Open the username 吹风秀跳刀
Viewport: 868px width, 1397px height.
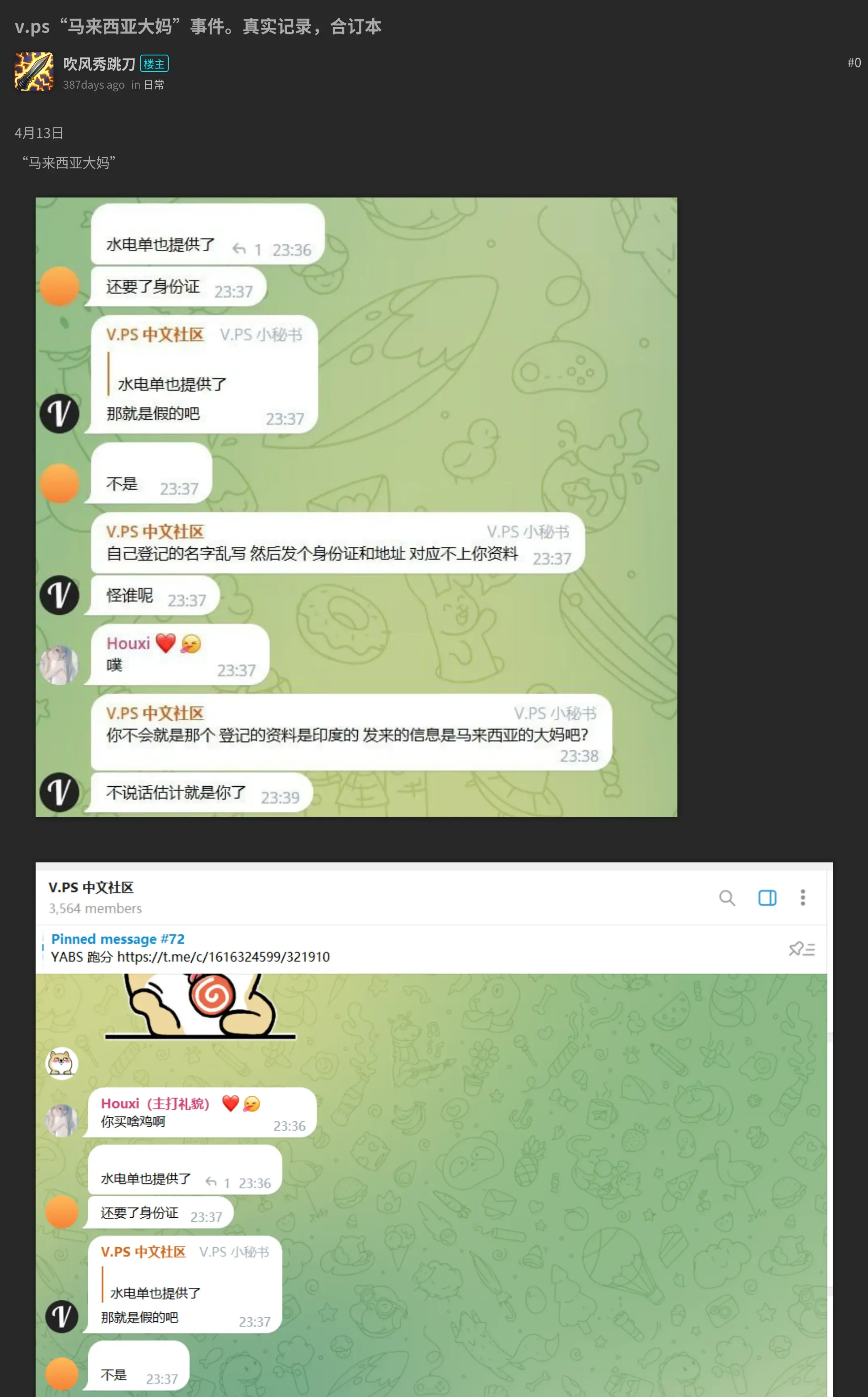click(x=99, y=64)
